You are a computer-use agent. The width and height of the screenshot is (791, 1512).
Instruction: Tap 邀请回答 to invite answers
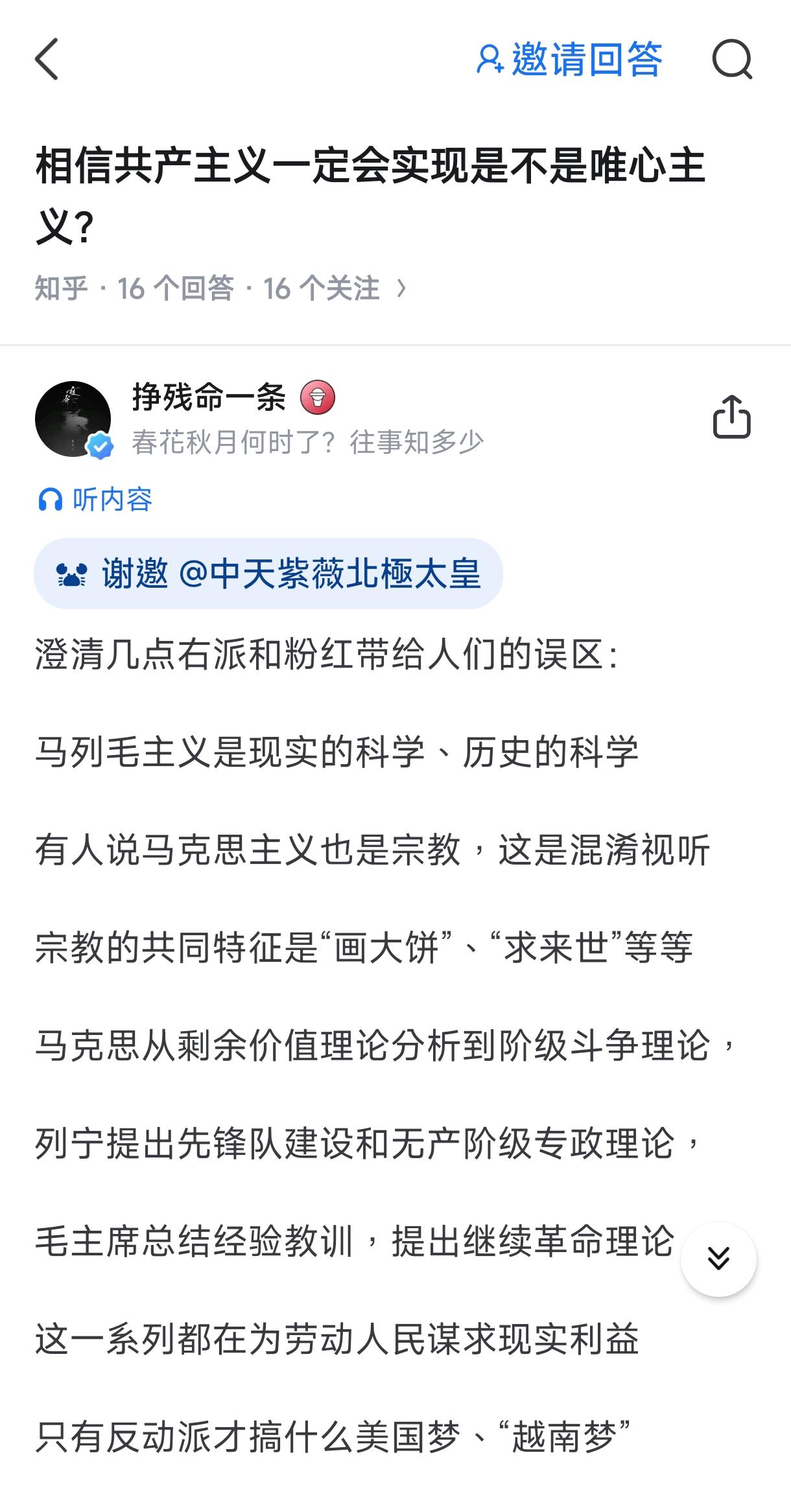point(569,60)
